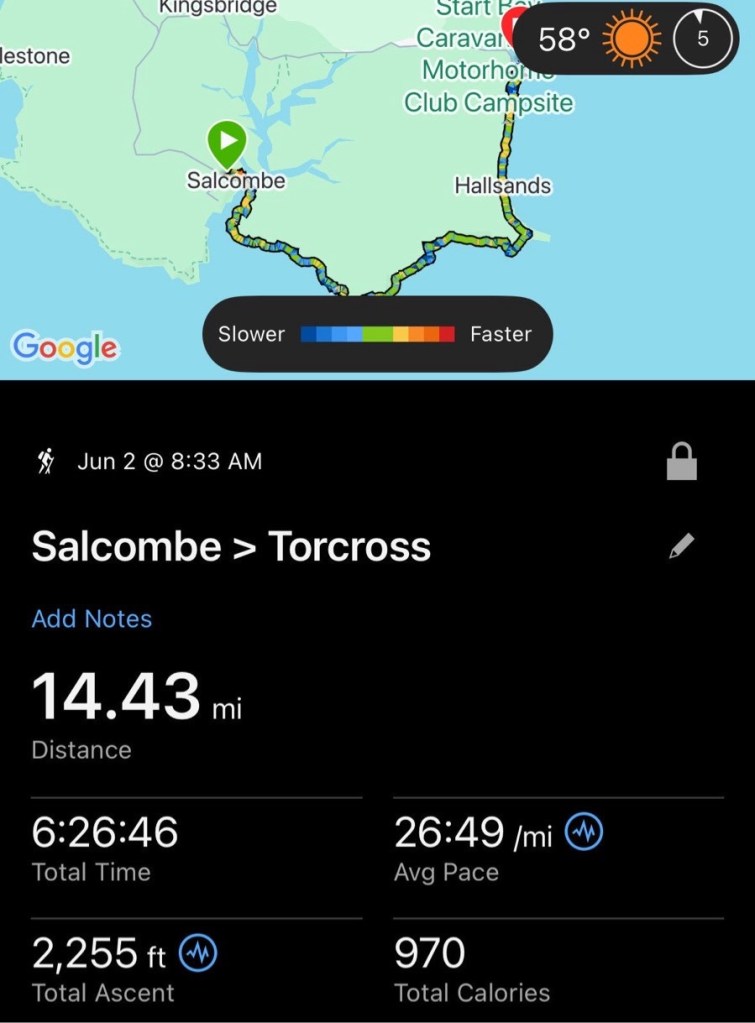Tap the padlock privacy icon

point(681,462)
